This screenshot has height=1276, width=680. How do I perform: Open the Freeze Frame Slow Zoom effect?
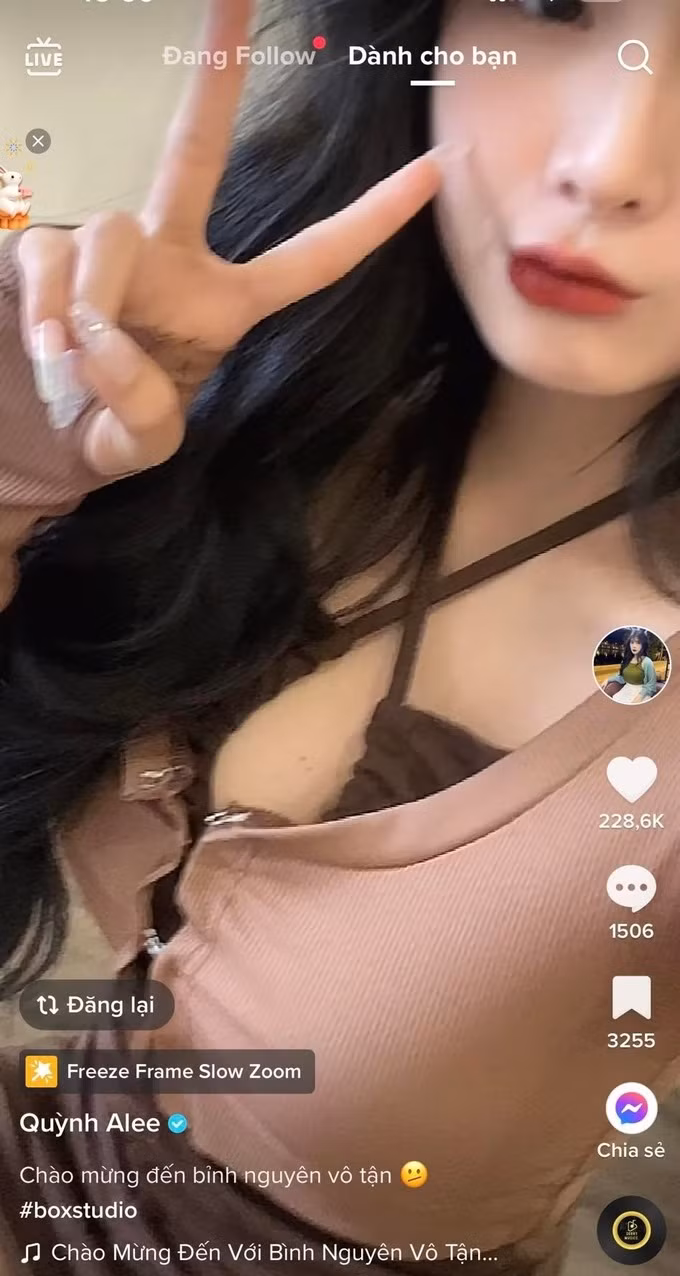(x=168, y=1071)
